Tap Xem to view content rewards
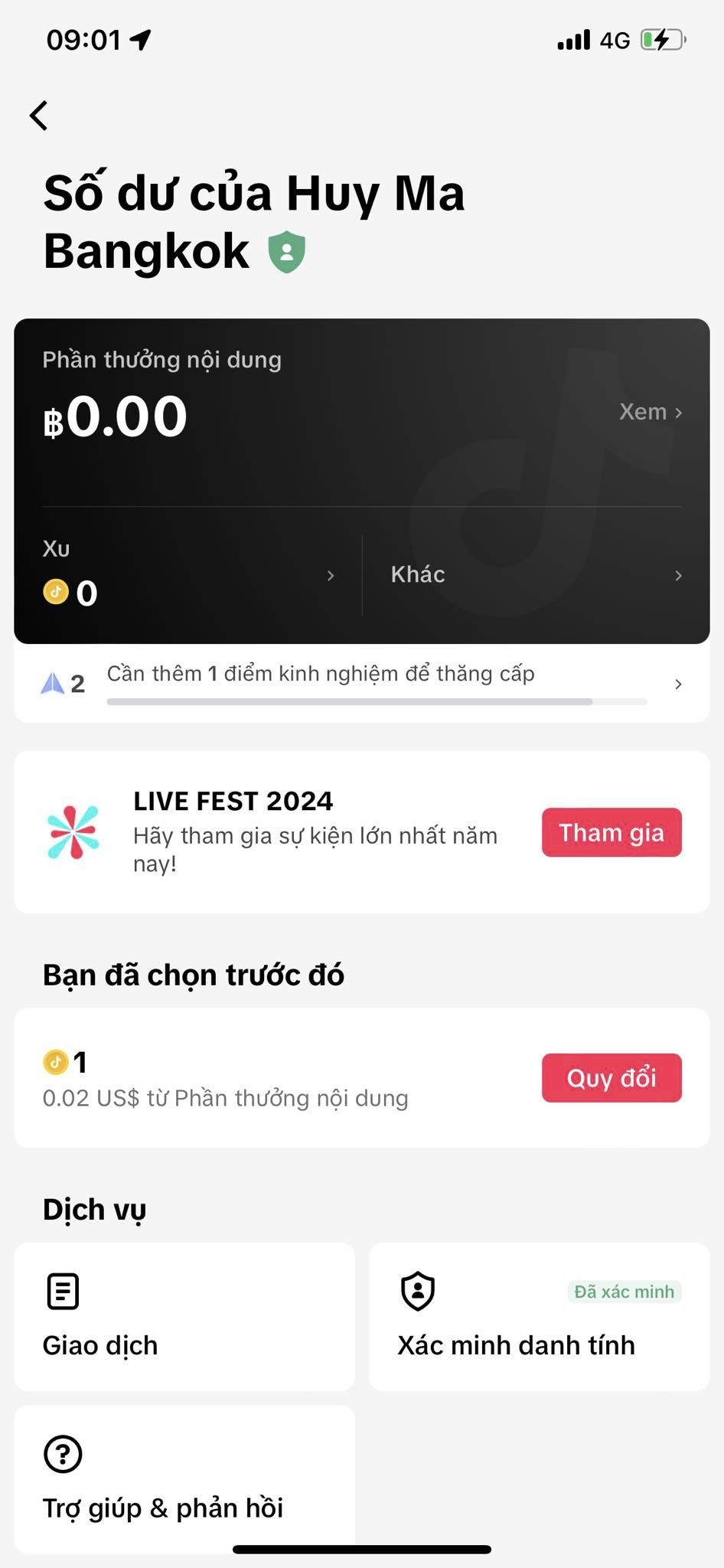 (650, 412)
